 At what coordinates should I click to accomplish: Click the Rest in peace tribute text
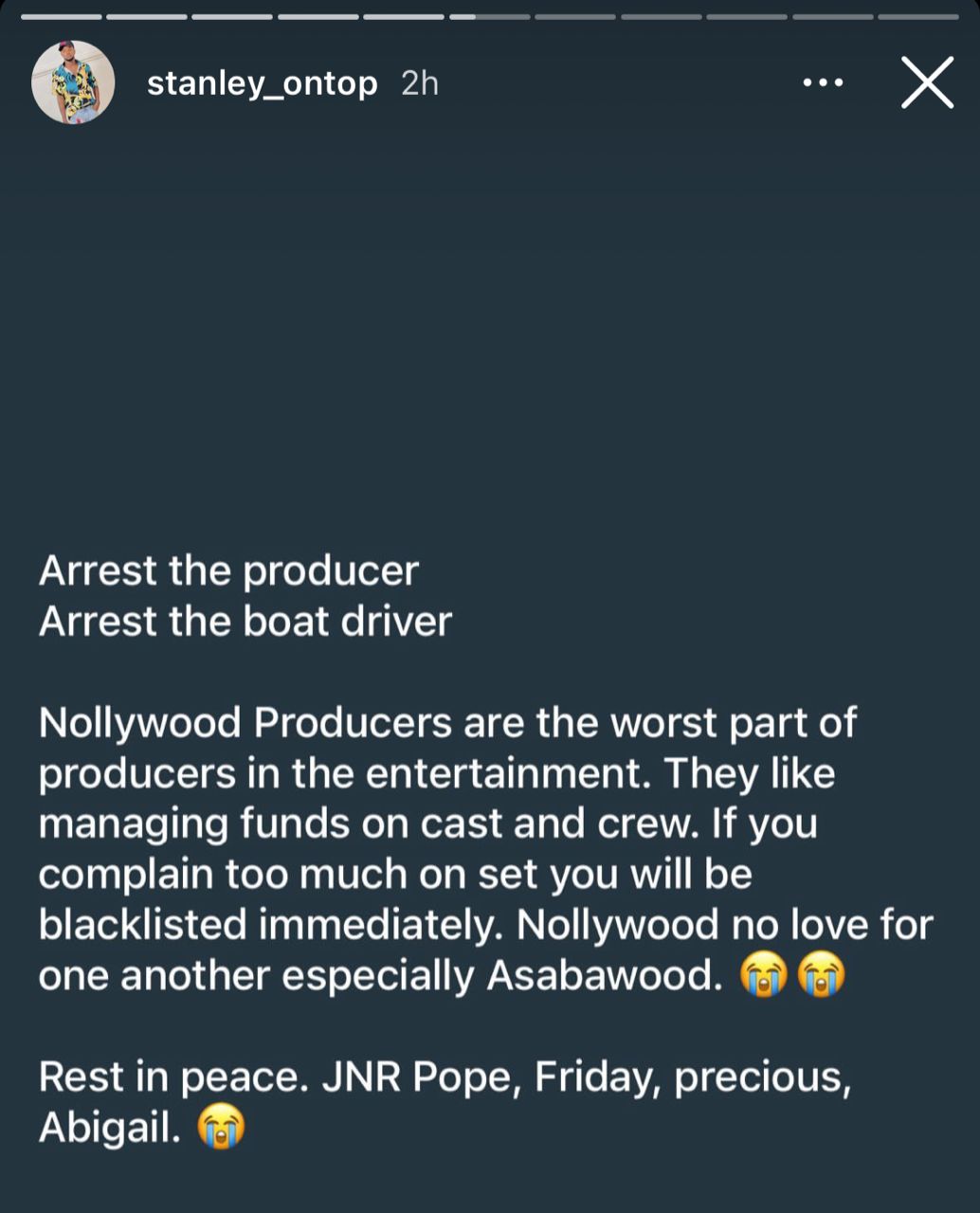(x=445, y=1076)
